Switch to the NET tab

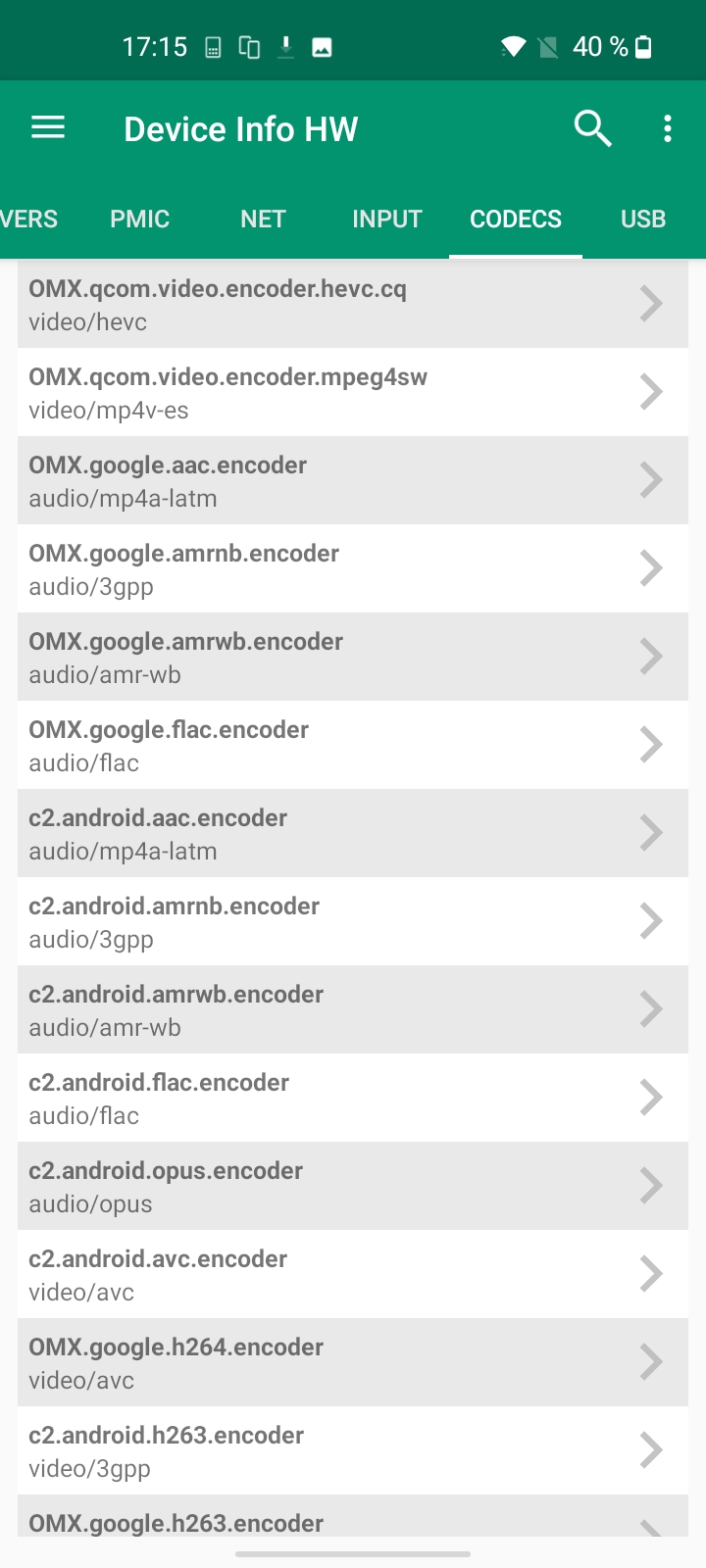(263, 219)
